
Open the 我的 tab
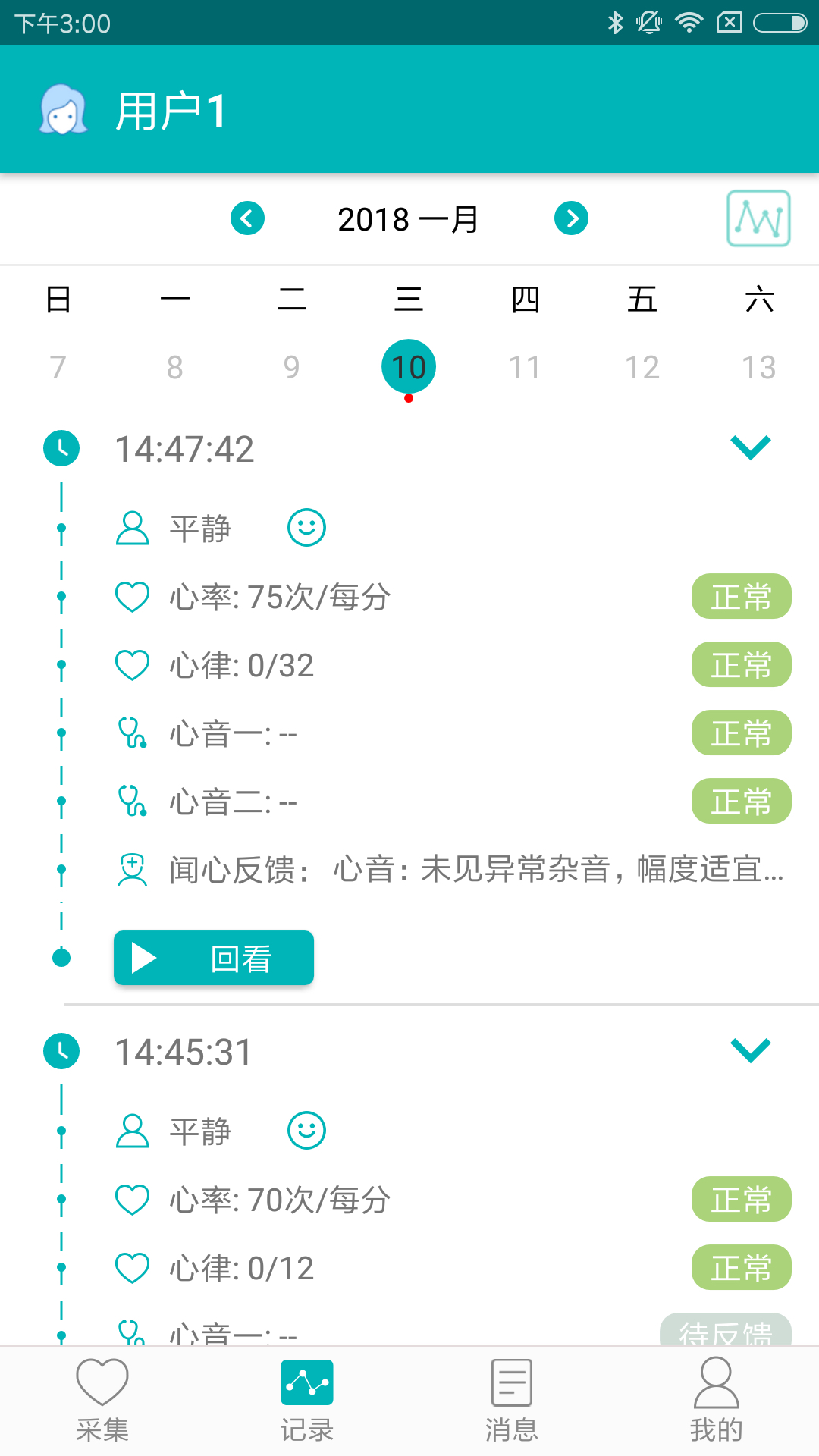[714, 1399]
